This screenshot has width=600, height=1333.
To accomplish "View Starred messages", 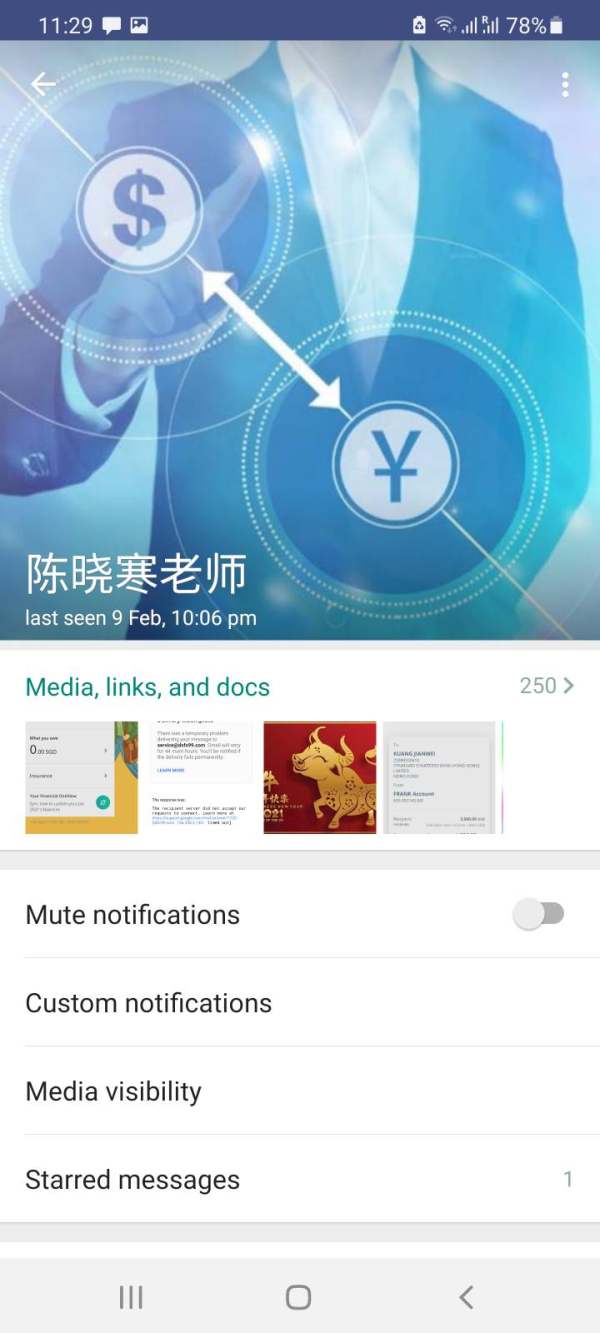I will point(300,1179).
